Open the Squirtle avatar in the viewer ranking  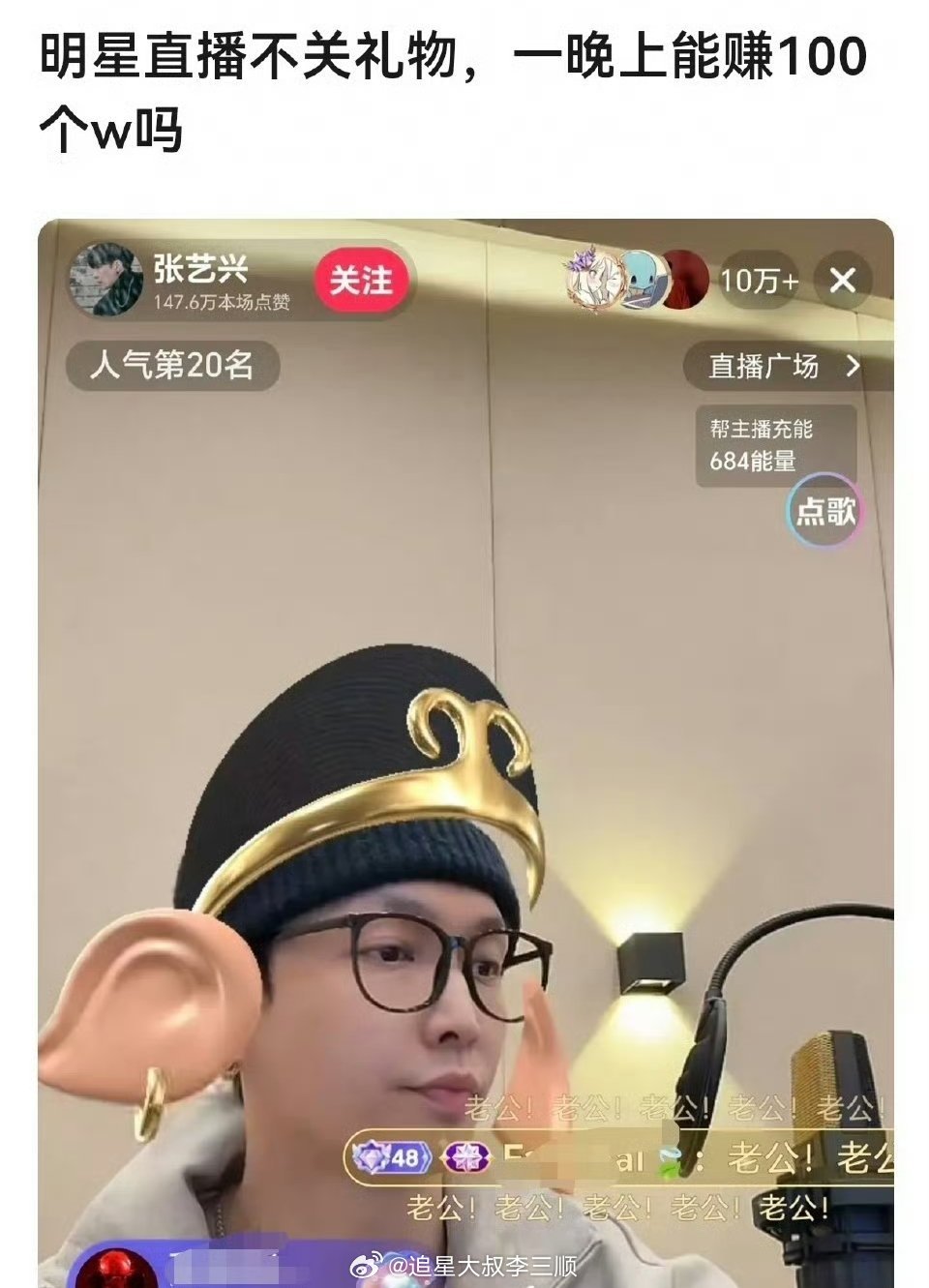pyautogui.click(x=644, y=281)
